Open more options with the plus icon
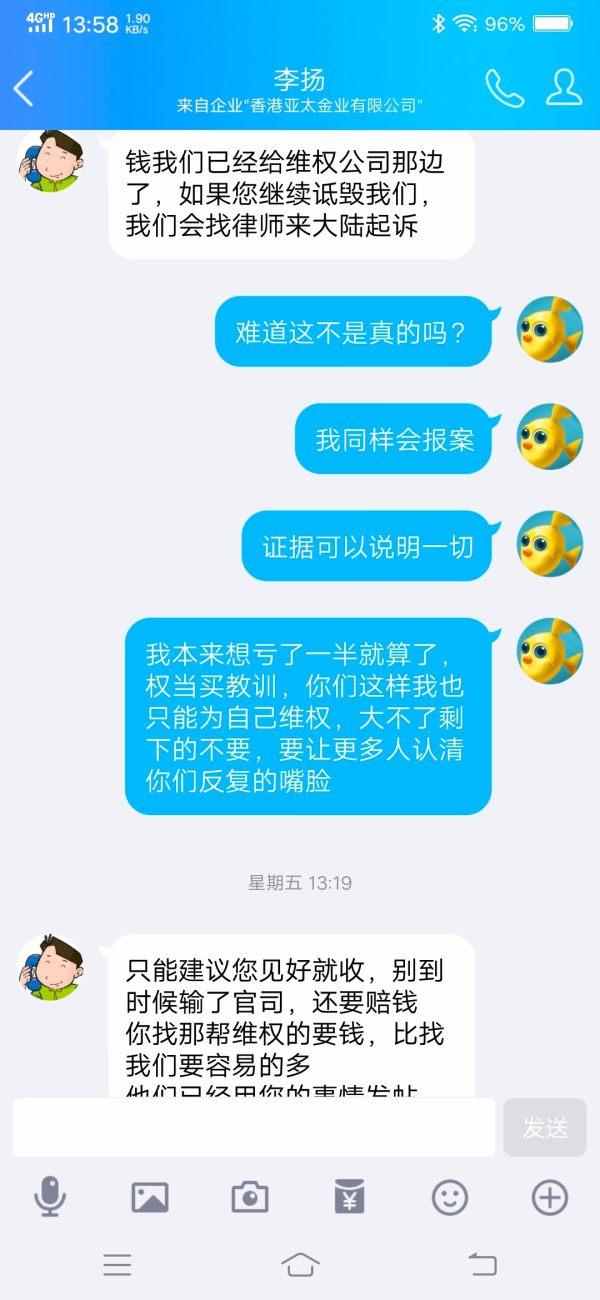The height and width of the screenshot is (1300, 600). click(549, 1196)
